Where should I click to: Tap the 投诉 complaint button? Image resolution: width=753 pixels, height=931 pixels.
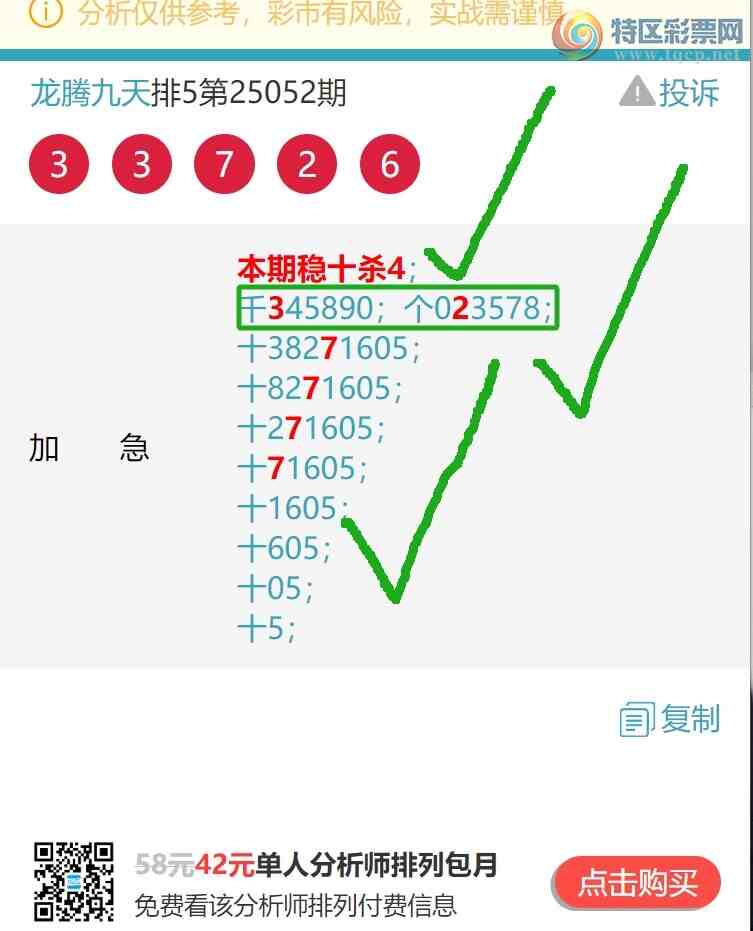tap(670, 92)
